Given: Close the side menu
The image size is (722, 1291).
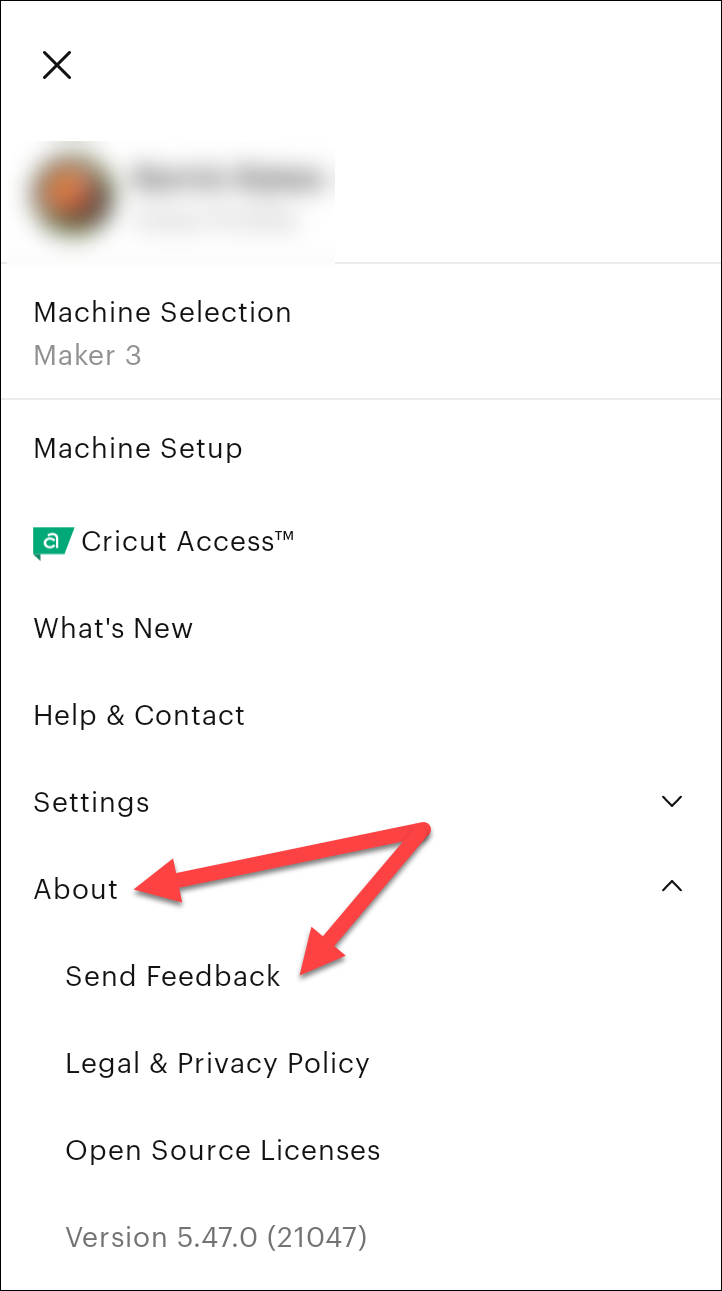Looking at the screenshot, I should 57,66.
